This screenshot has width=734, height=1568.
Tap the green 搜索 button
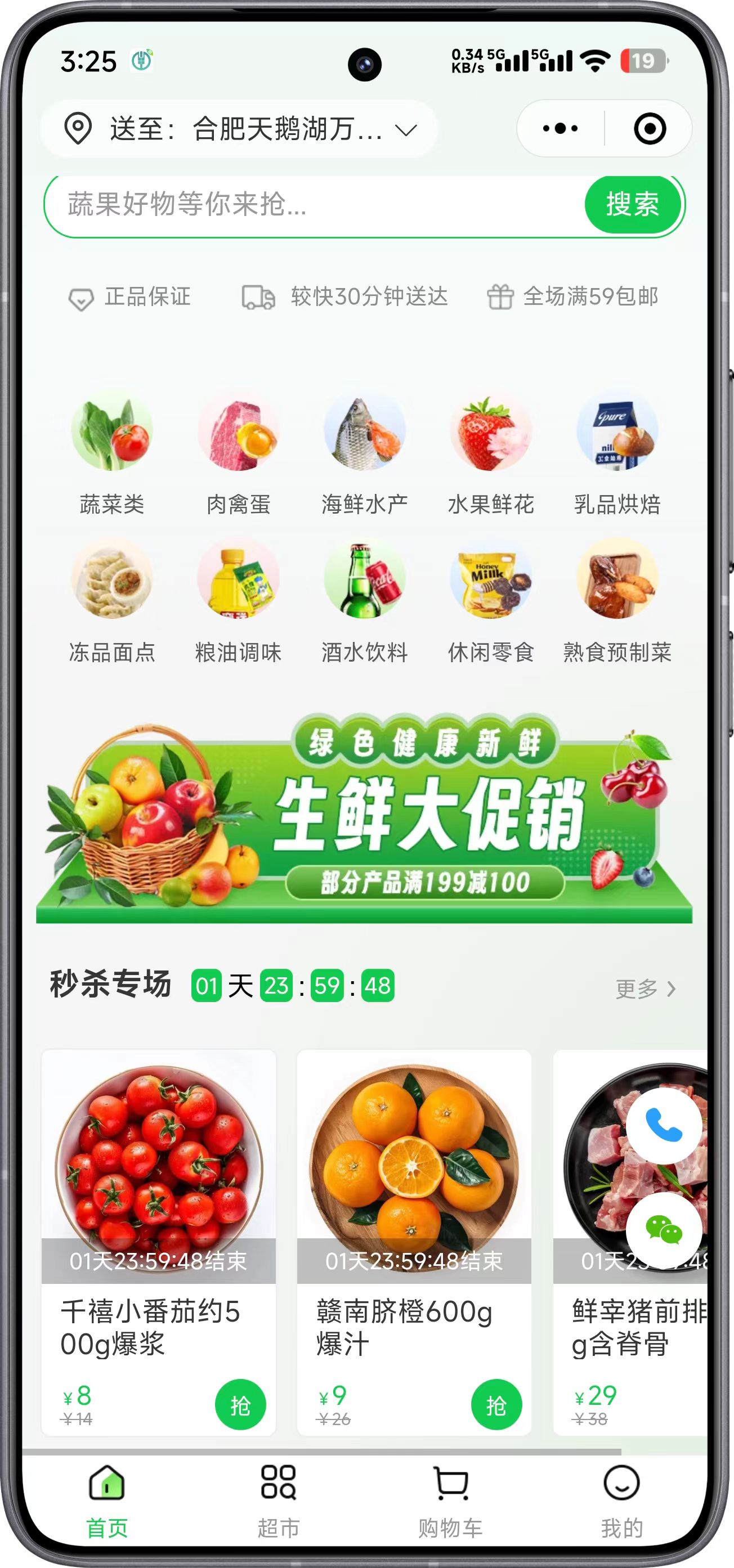pos(632,205)
